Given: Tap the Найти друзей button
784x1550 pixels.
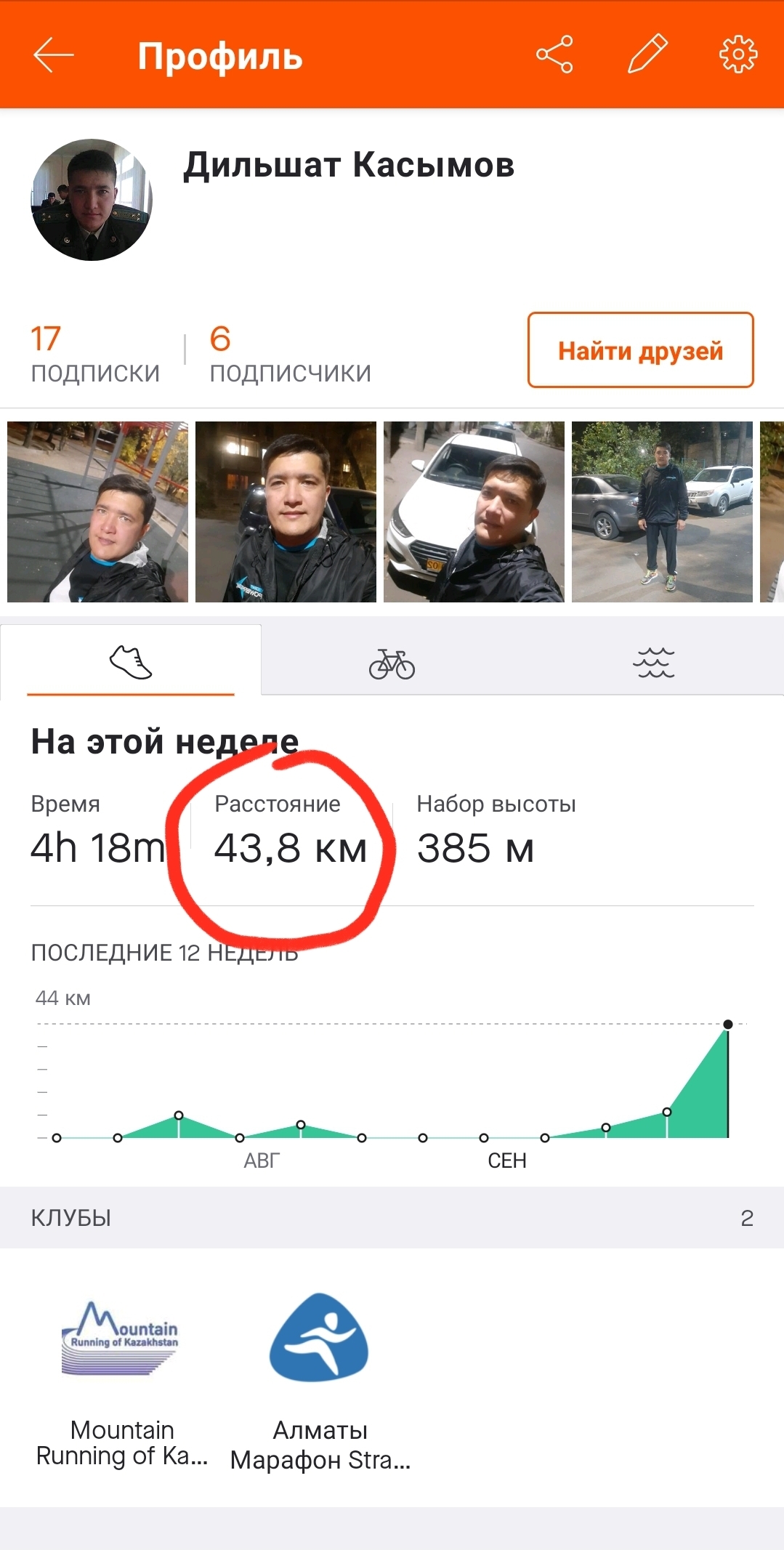Looking at the screenshot, I should coord(640,350).
